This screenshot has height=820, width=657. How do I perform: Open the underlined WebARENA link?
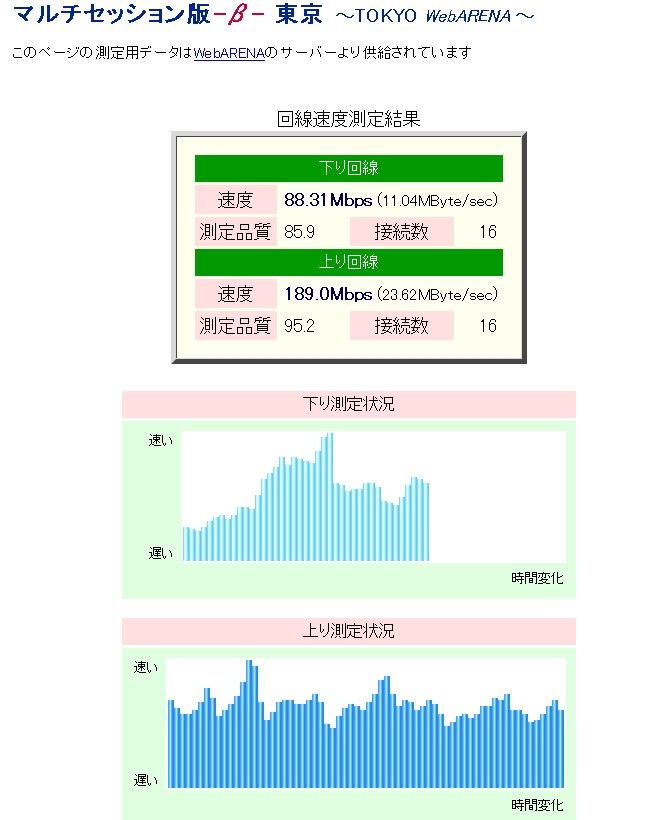[229, 52]
